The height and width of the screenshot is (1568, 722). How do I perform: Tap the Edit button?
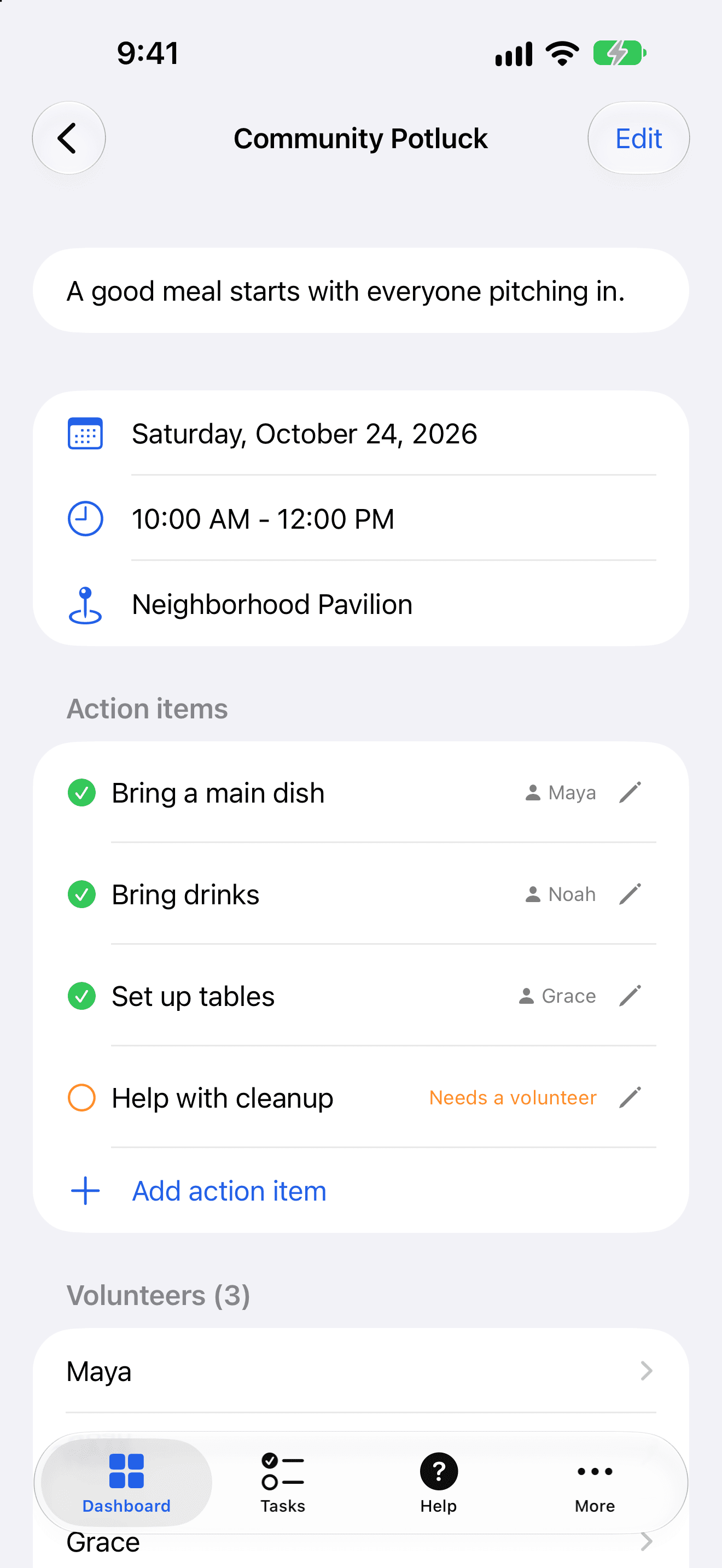tap(638, 138)
